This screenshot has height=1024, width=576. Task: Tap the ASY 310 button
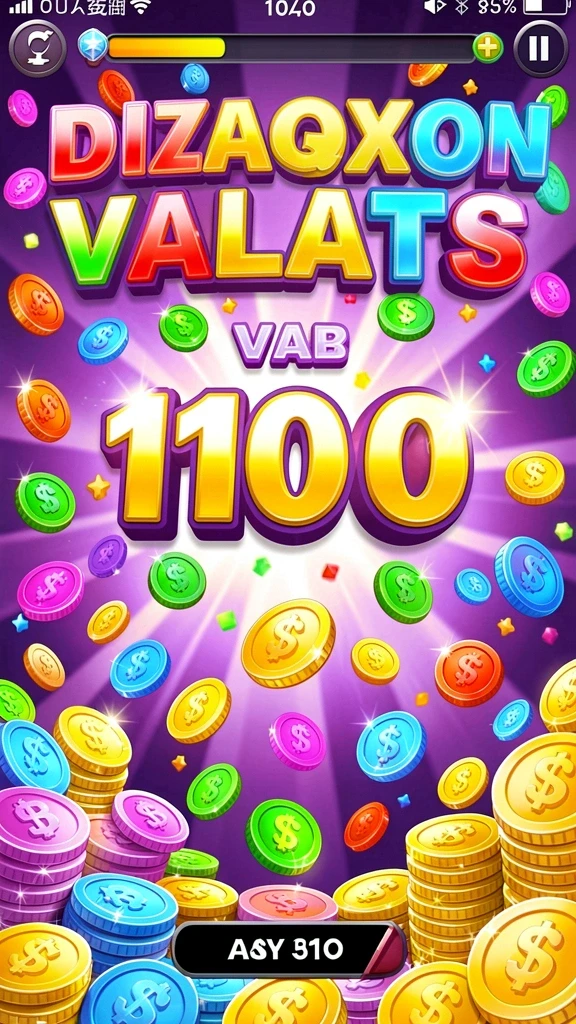[289, 950]
